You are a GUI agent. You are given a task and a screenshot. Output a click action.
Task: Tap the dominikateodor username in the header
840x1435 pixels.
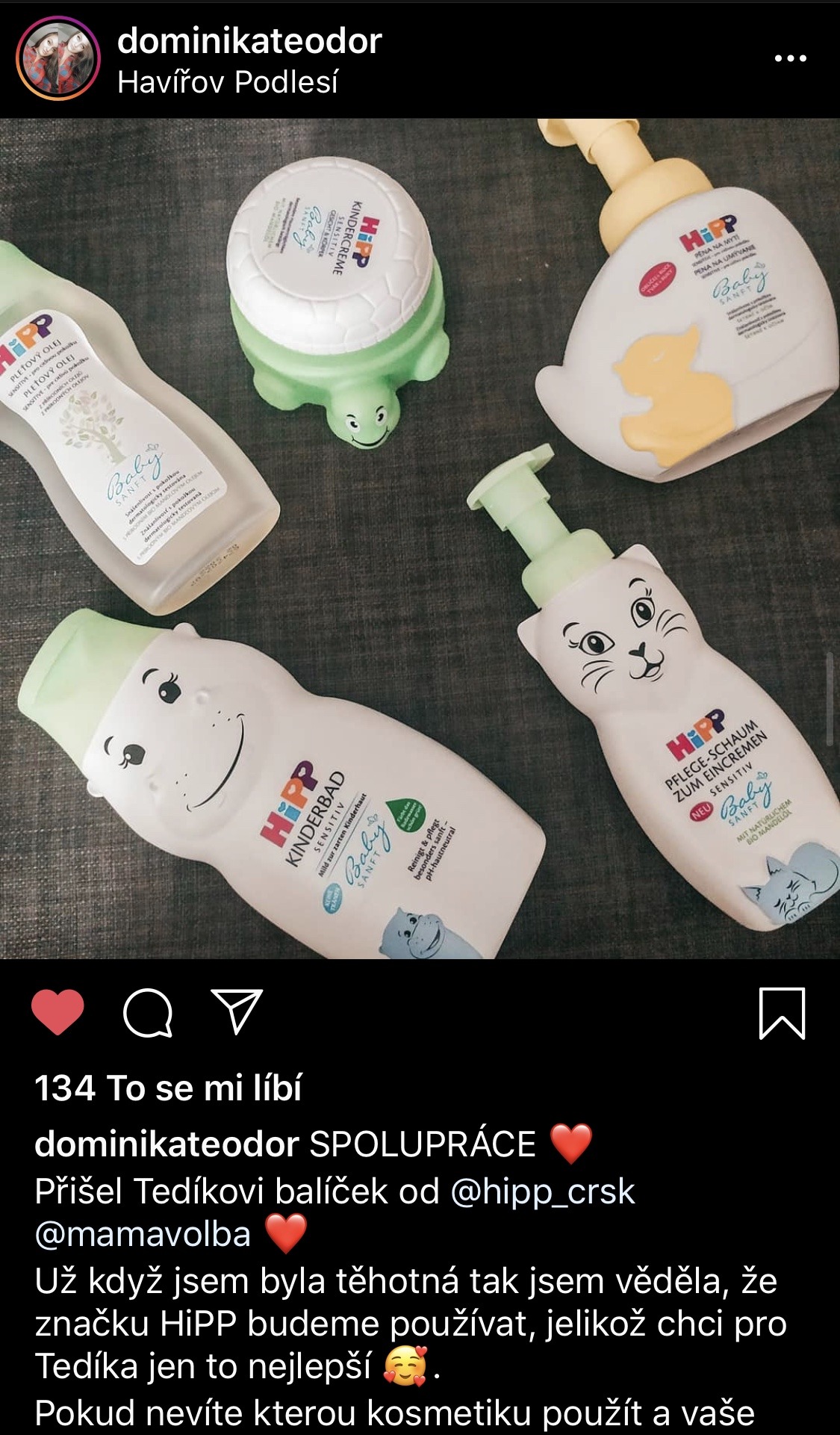click(249, 40)
